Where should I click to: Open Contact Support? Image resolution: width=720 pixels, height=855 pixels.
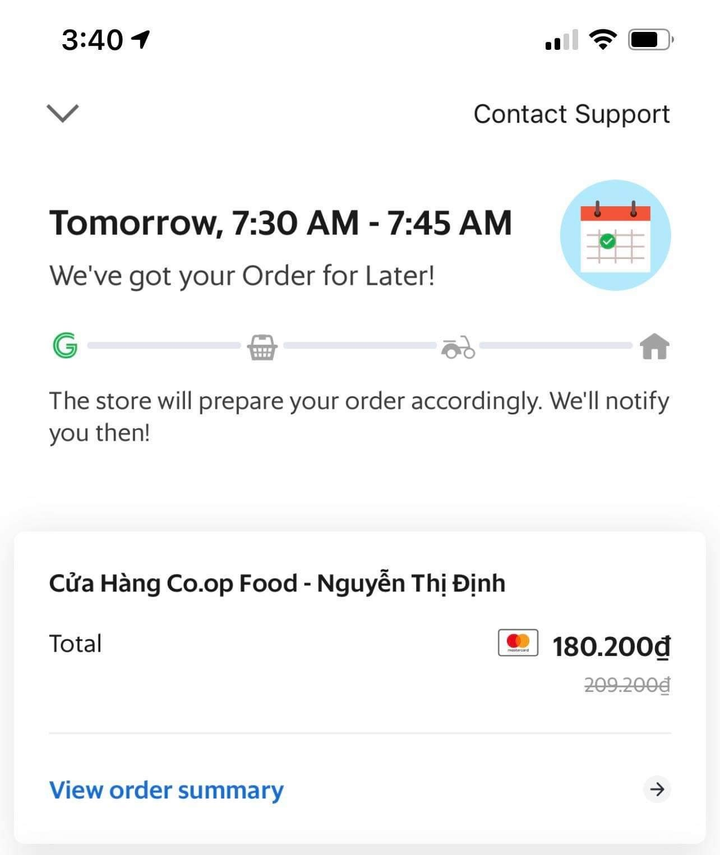[x=571, y=114]
